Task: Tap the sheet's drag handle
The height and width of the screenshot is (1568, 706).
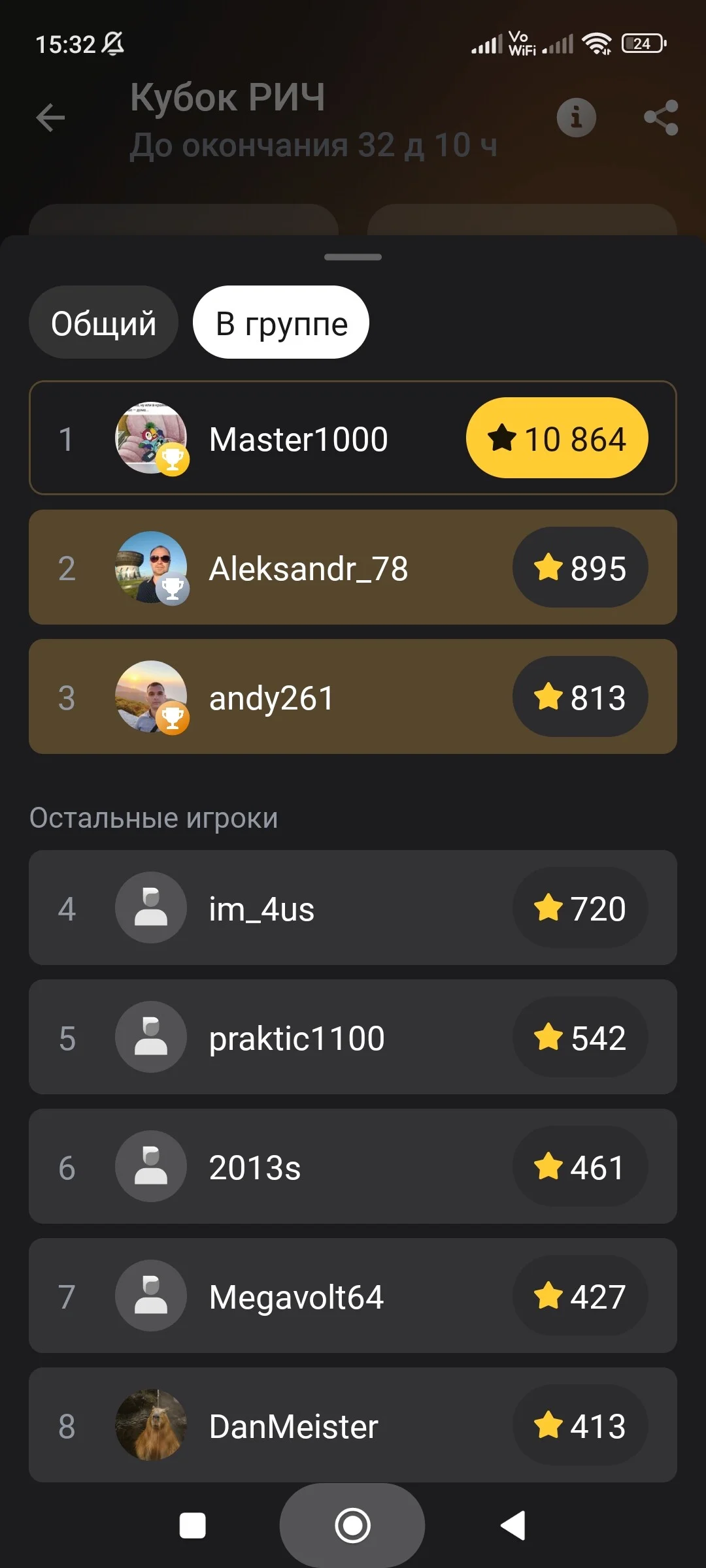Action: click(x=353, y=257)
